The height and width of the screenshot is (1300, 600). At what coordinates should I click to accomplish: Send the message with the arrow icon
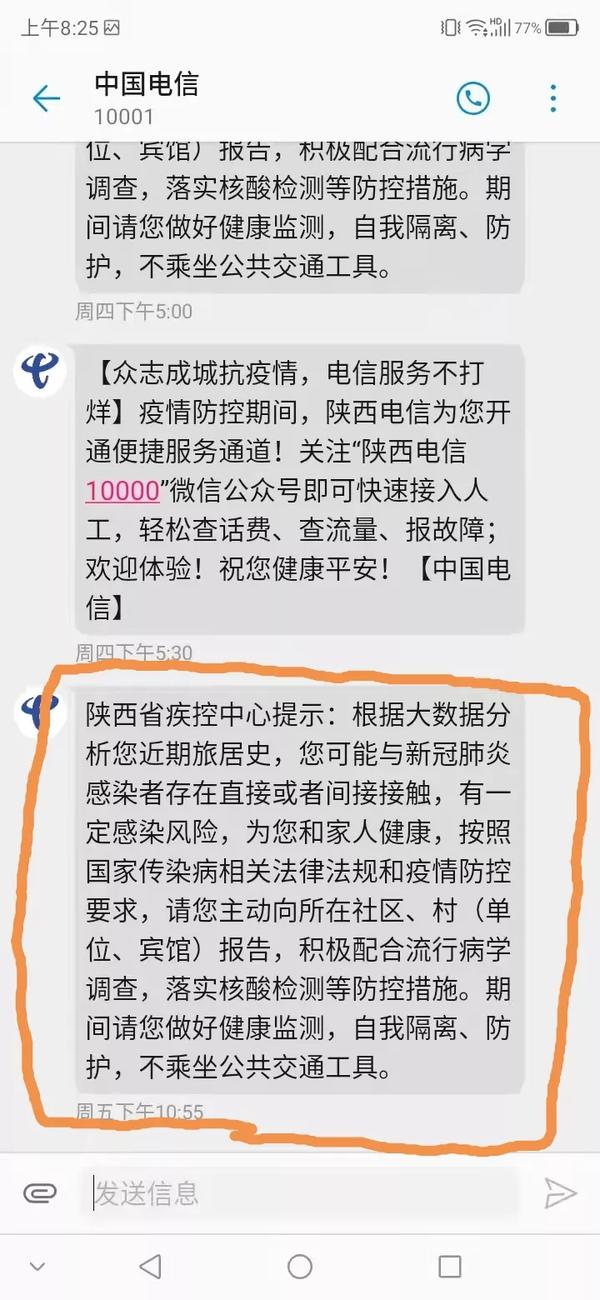560,1192
